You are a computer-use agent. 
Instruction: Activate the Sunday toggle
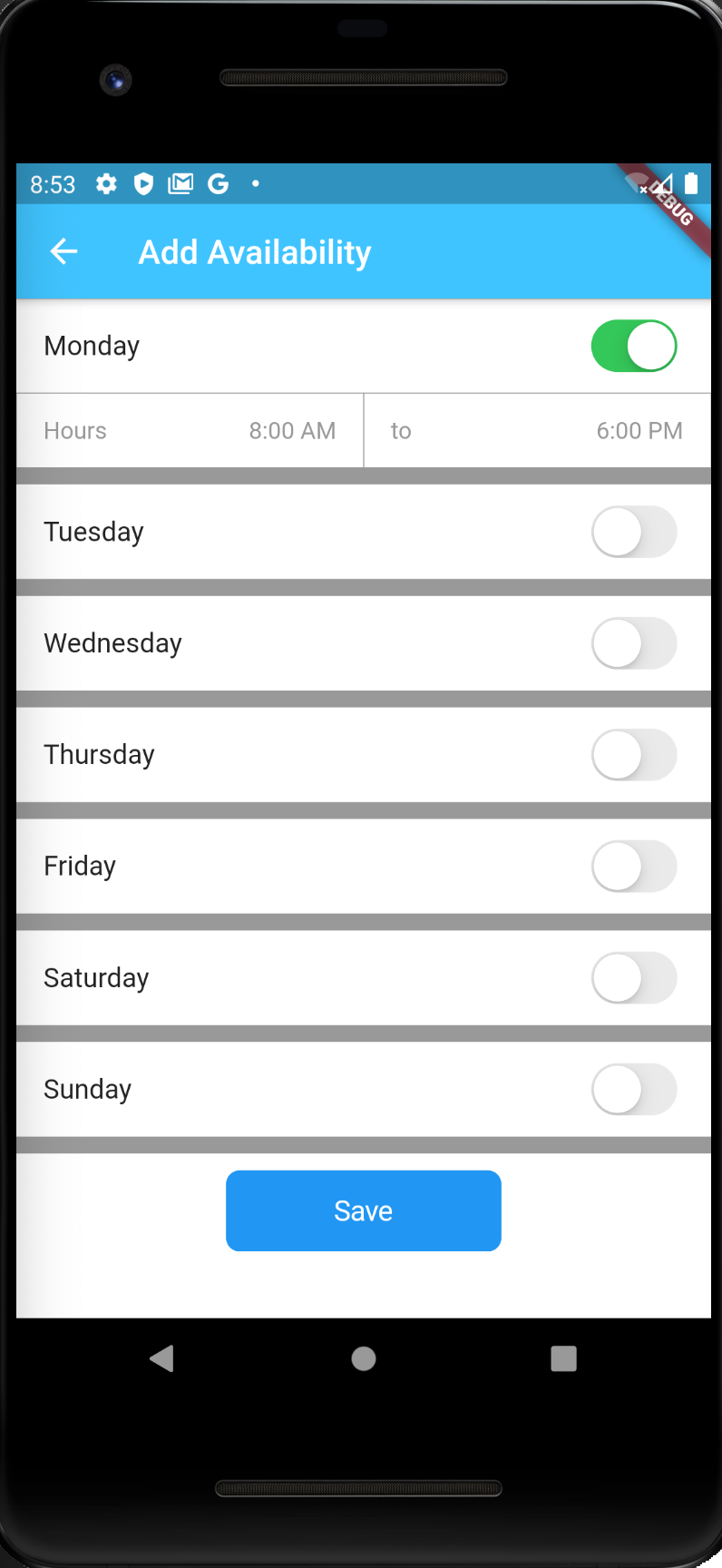[634, 1090]
